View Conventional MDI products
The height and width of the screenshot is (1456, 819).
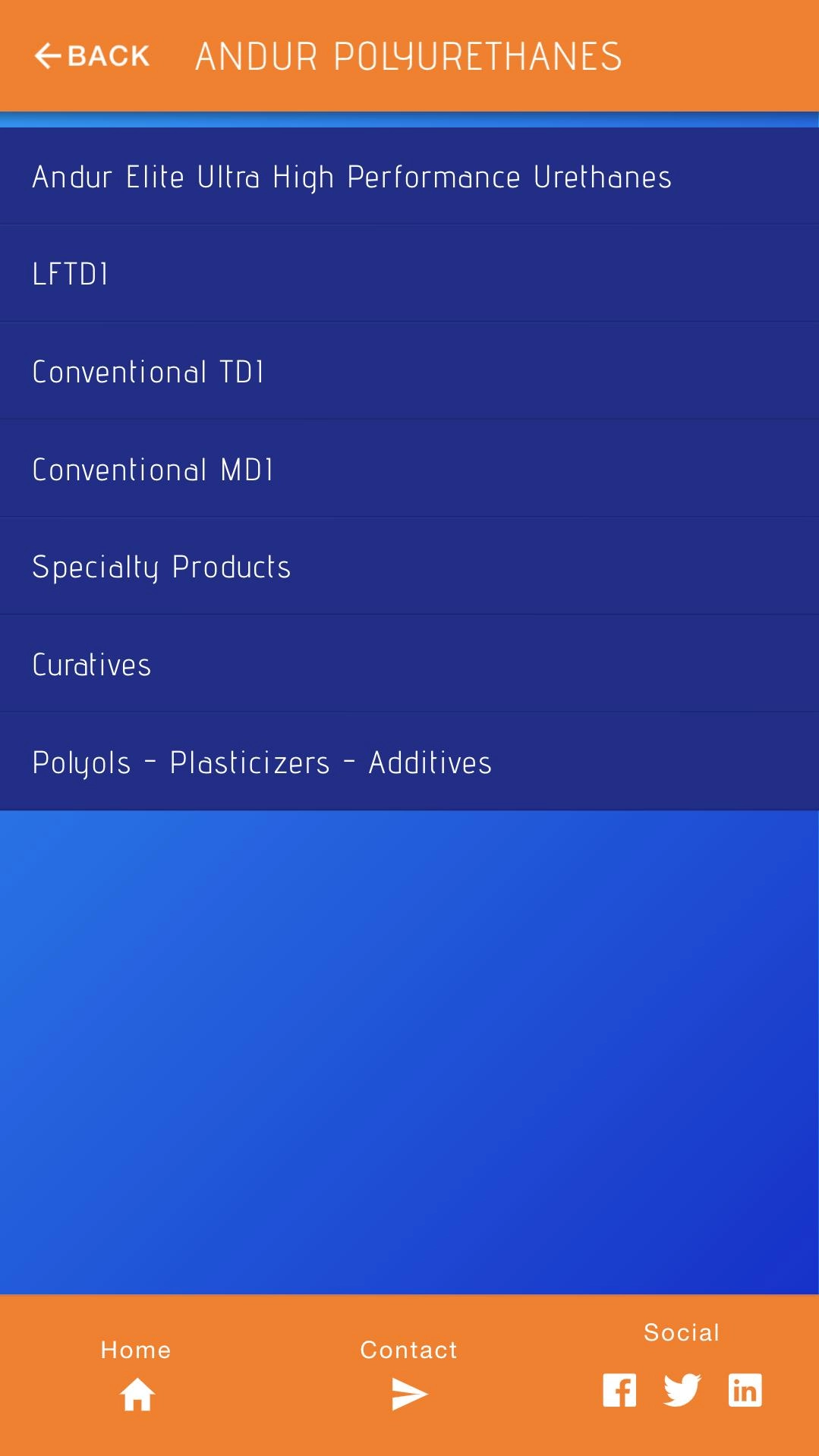coord(409,470)
